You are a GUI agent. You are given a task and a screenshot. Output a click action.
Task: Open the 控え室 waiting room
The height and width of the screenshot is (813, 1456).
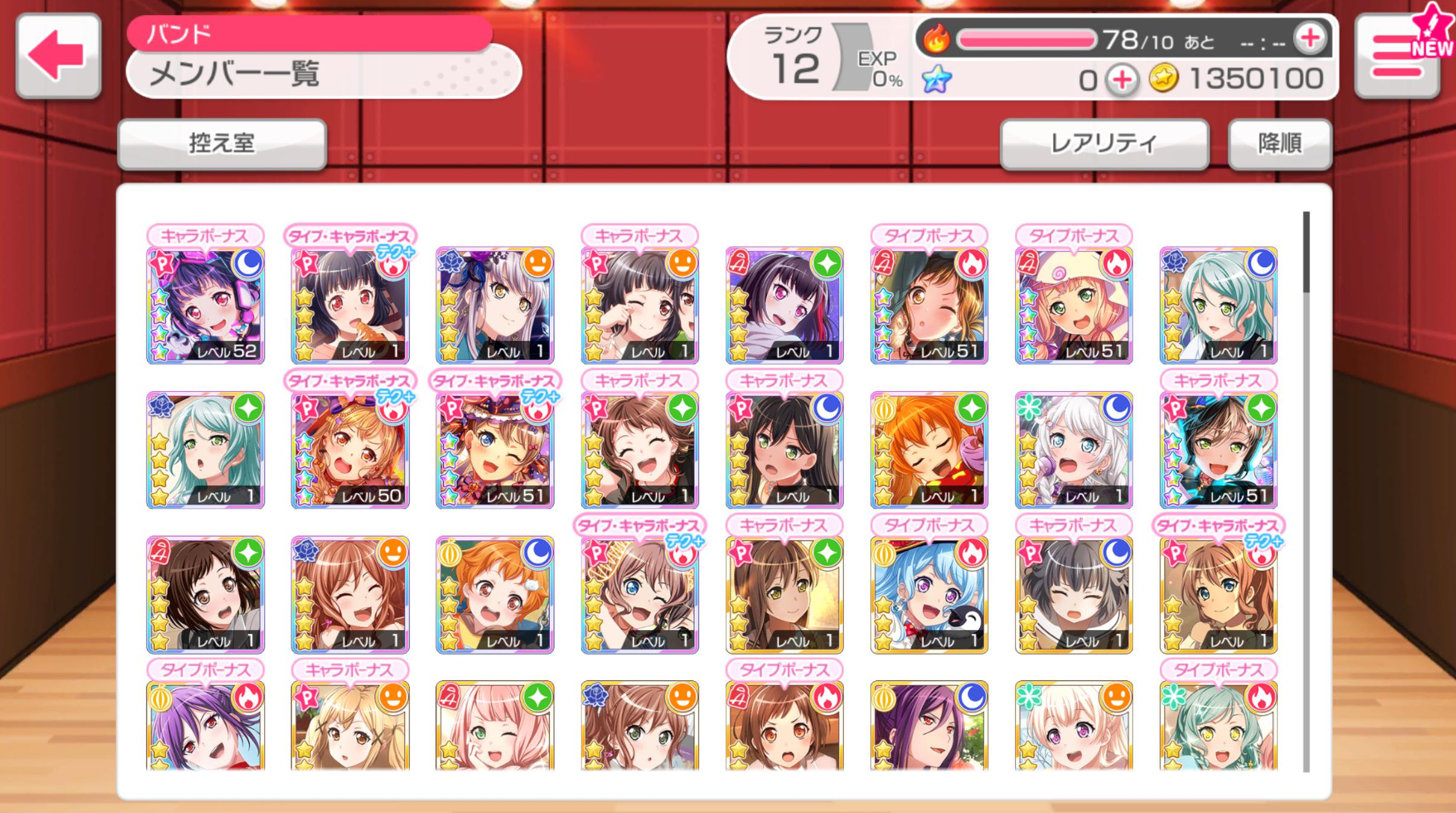(222, 144)
